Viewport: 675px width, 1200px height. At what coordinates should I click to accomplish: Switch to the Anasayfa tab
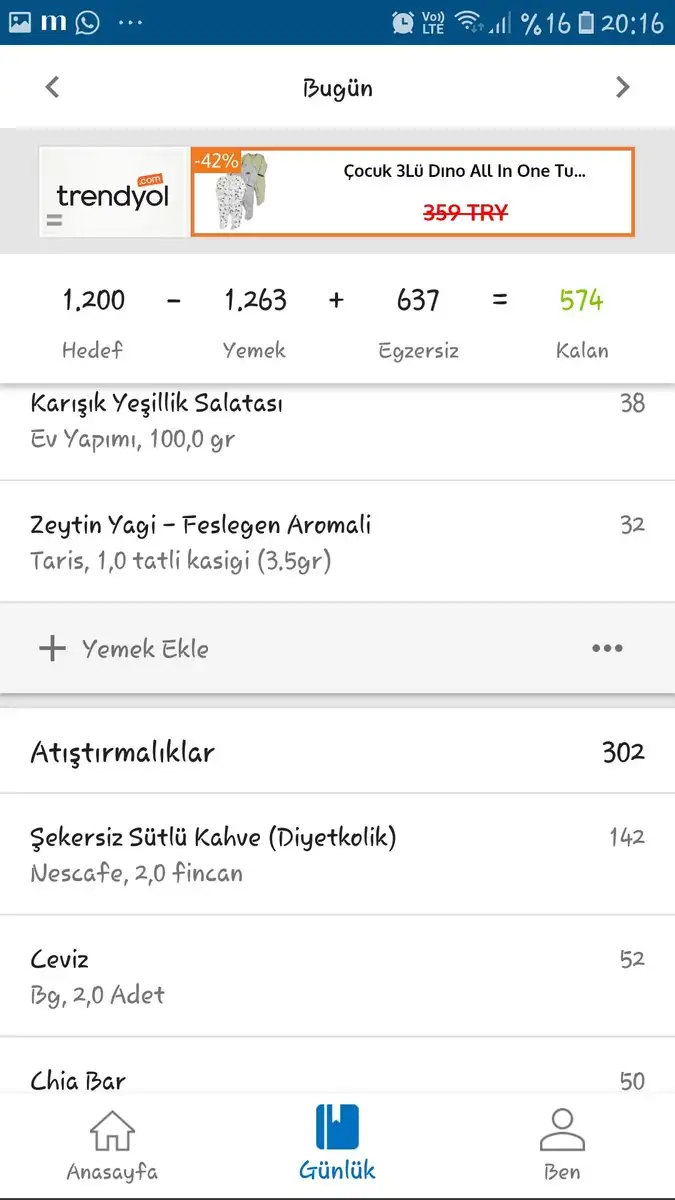click(112, 1145)
